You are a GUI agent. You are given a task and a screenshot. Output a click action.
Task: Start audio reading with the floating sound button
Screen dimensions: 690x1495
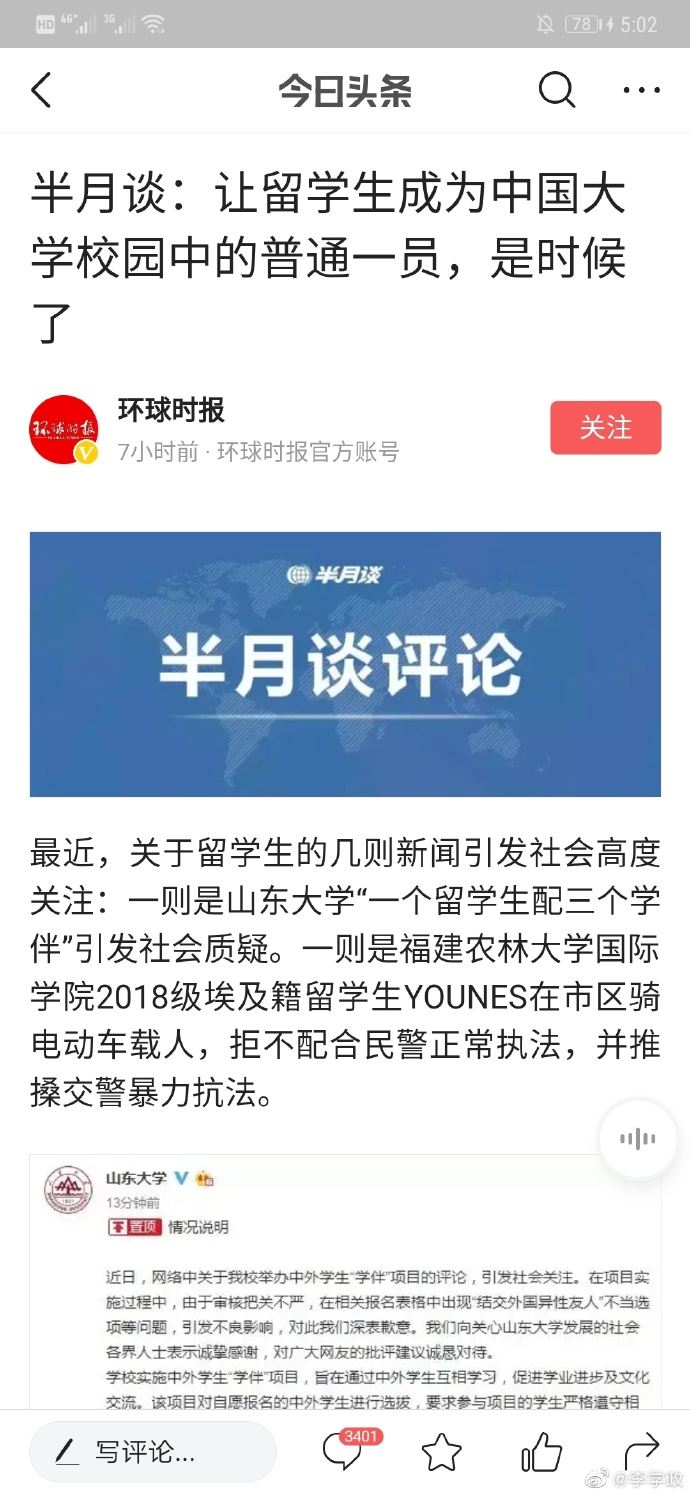(637, 1139)
